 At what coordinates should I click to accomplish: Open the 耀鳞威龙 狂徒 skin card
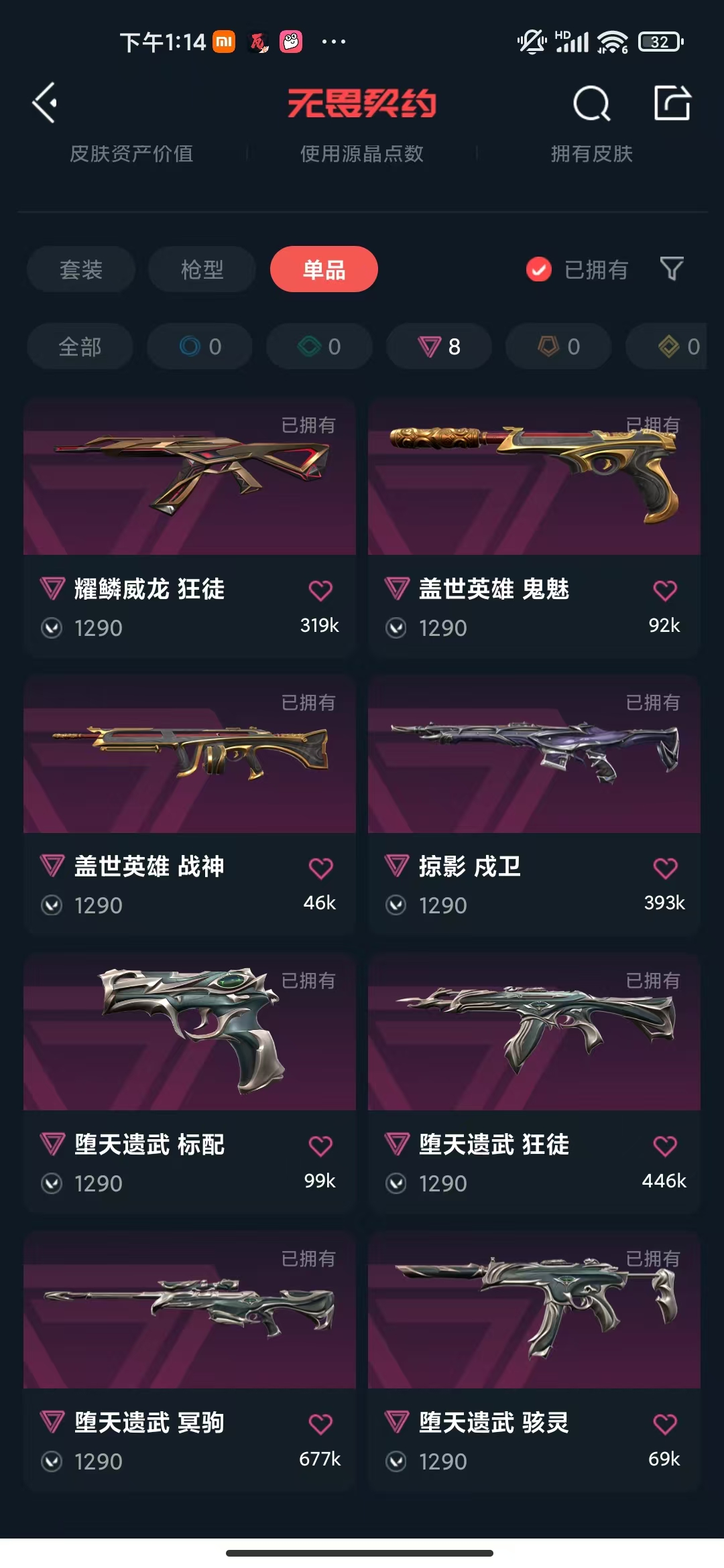point(190,527)
